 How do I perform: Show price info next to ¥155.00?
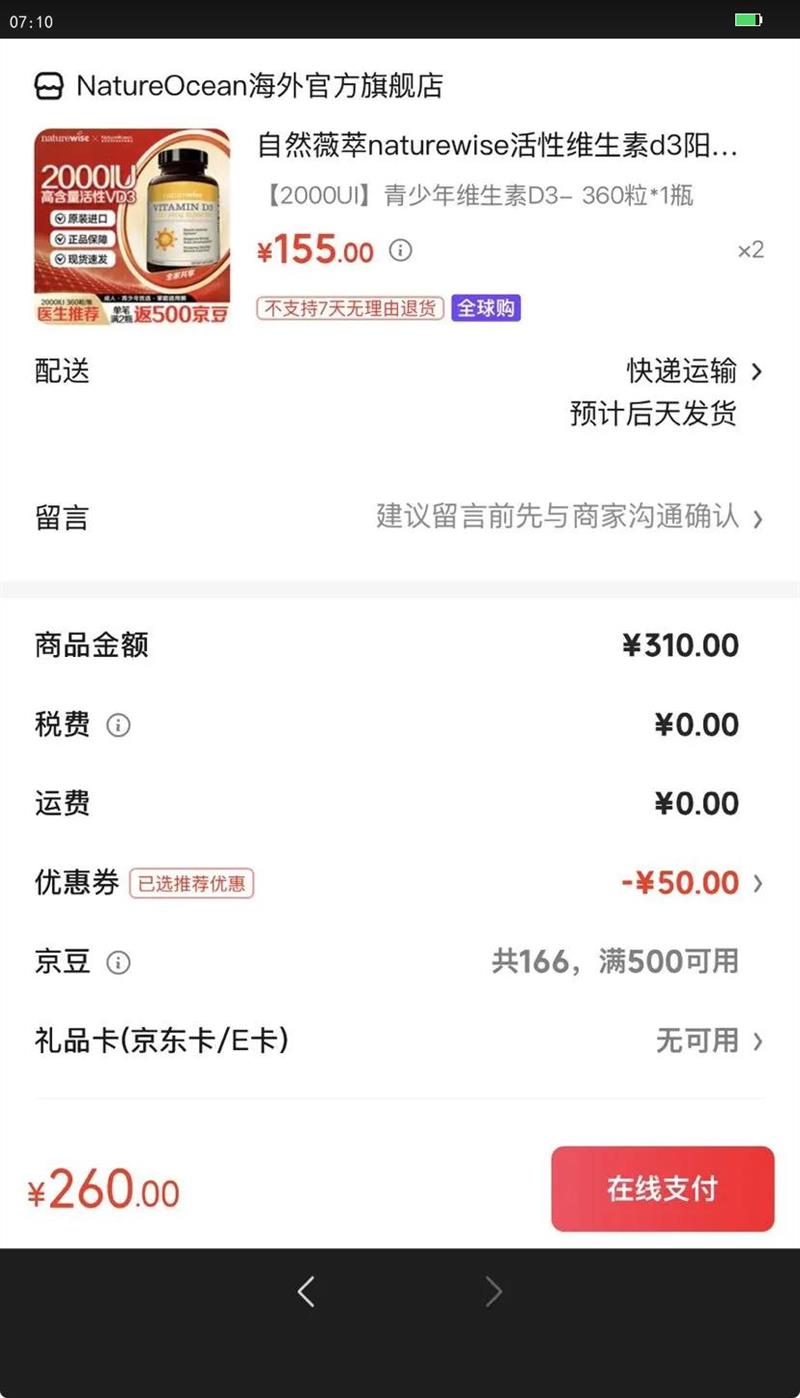point(400,250)
